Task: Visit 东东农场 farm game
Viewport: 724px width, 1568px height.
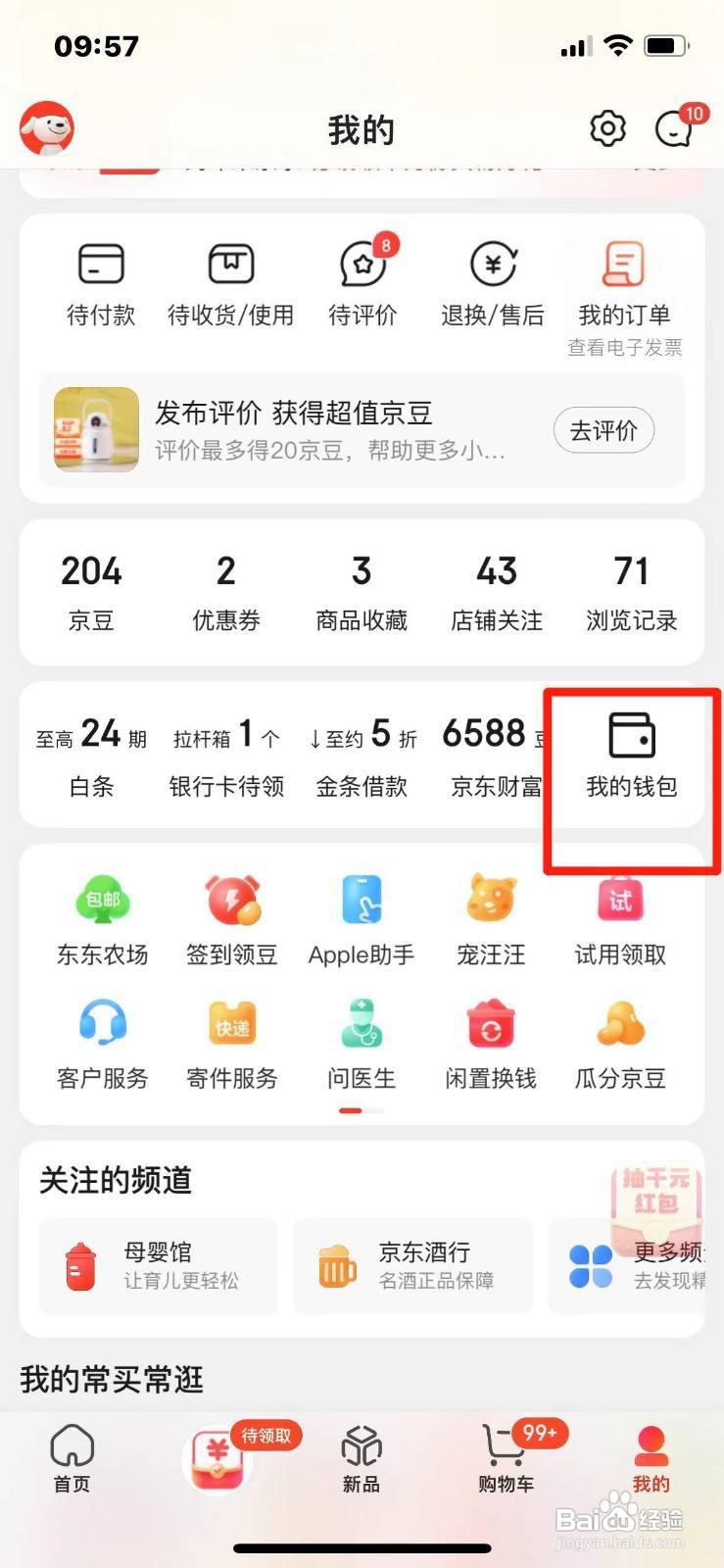Action: point(102,916)
